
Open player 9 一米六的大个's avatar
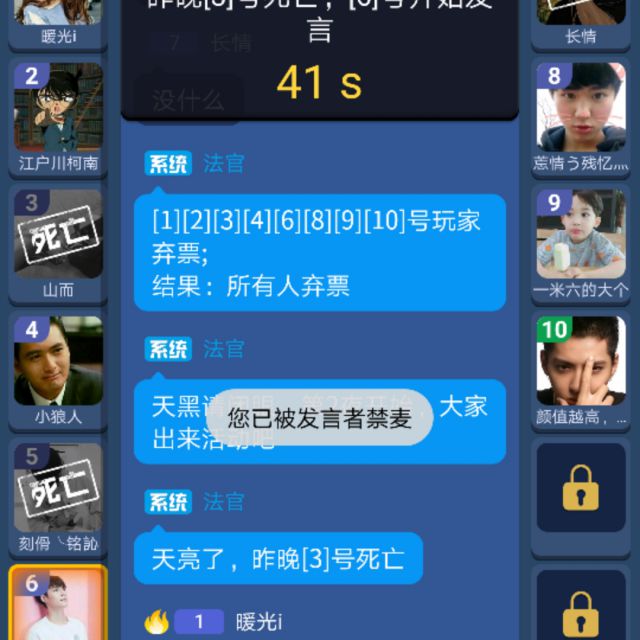point(581,234)
